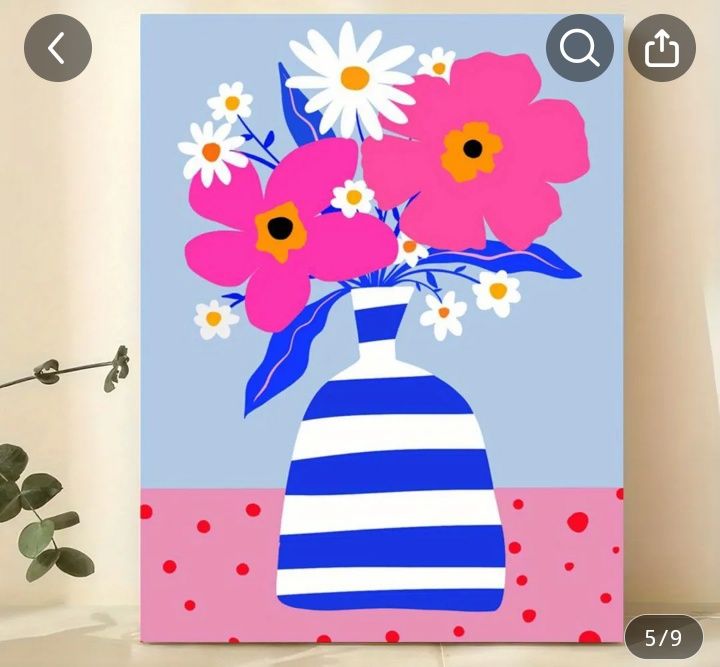Go back to the previous page
Viewport: 720px width, 667px height.
[x=58, y=48]
